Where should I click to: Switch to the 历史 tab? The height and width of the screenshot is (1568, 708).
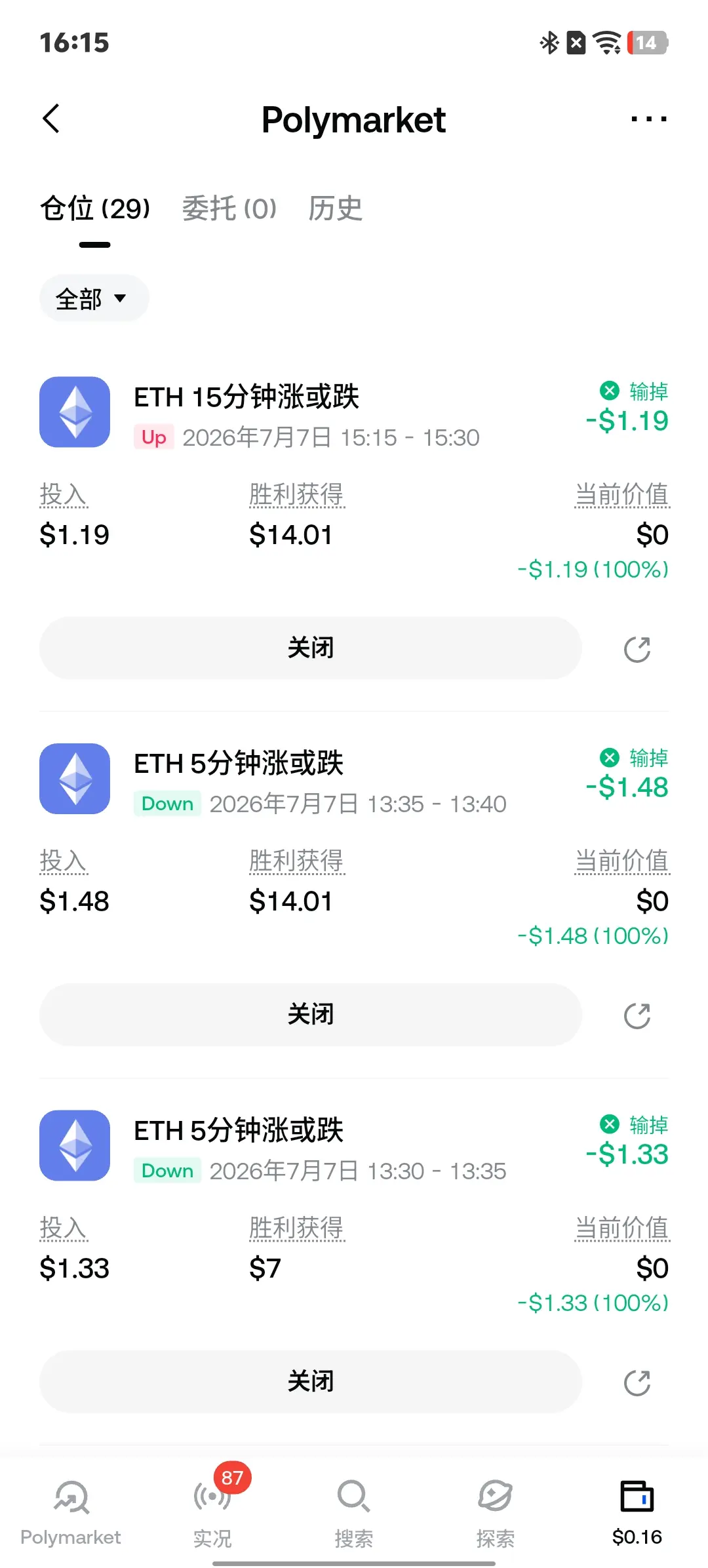tap(335, 209)
